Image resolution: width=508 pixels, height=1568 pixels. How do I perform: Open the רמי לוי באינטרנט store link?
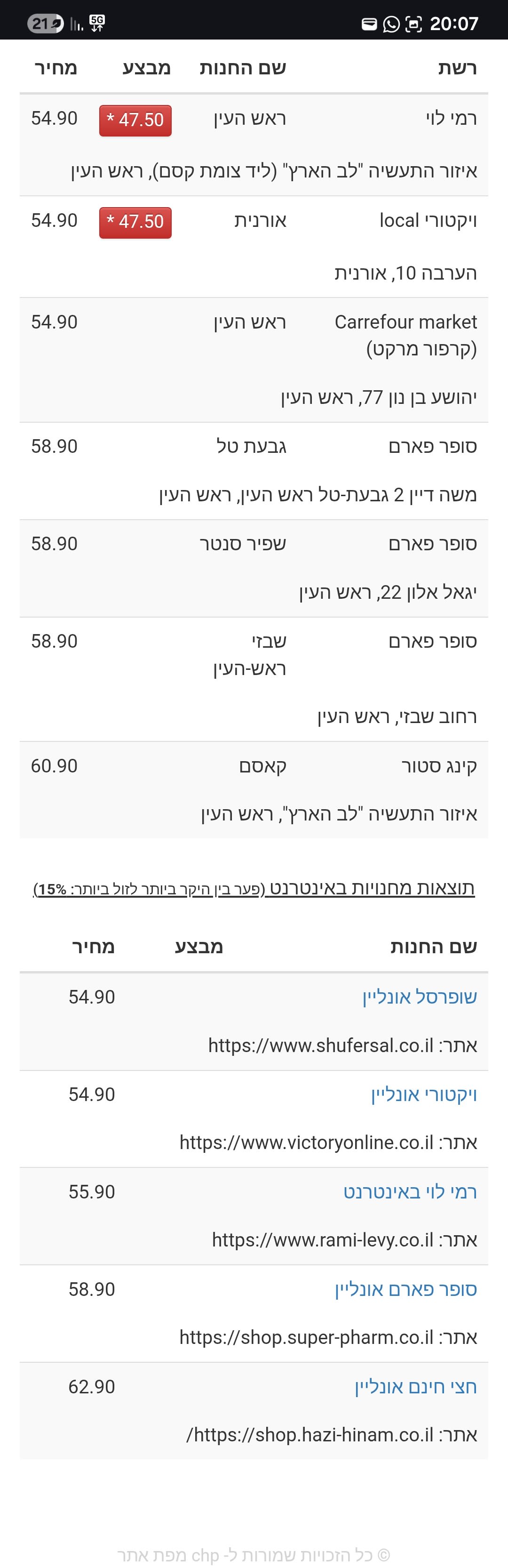tap(409, 1192)
